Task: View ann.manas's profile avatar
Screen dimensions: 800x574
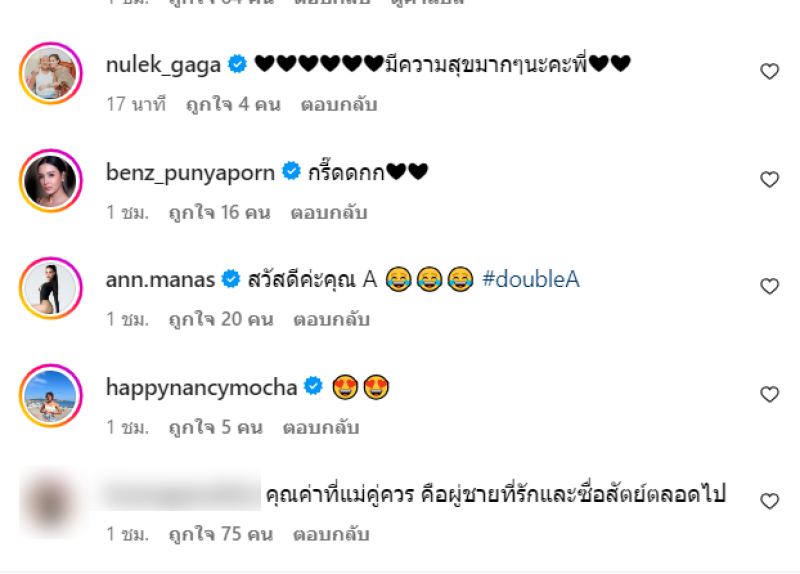Action: tap(50, 288)
